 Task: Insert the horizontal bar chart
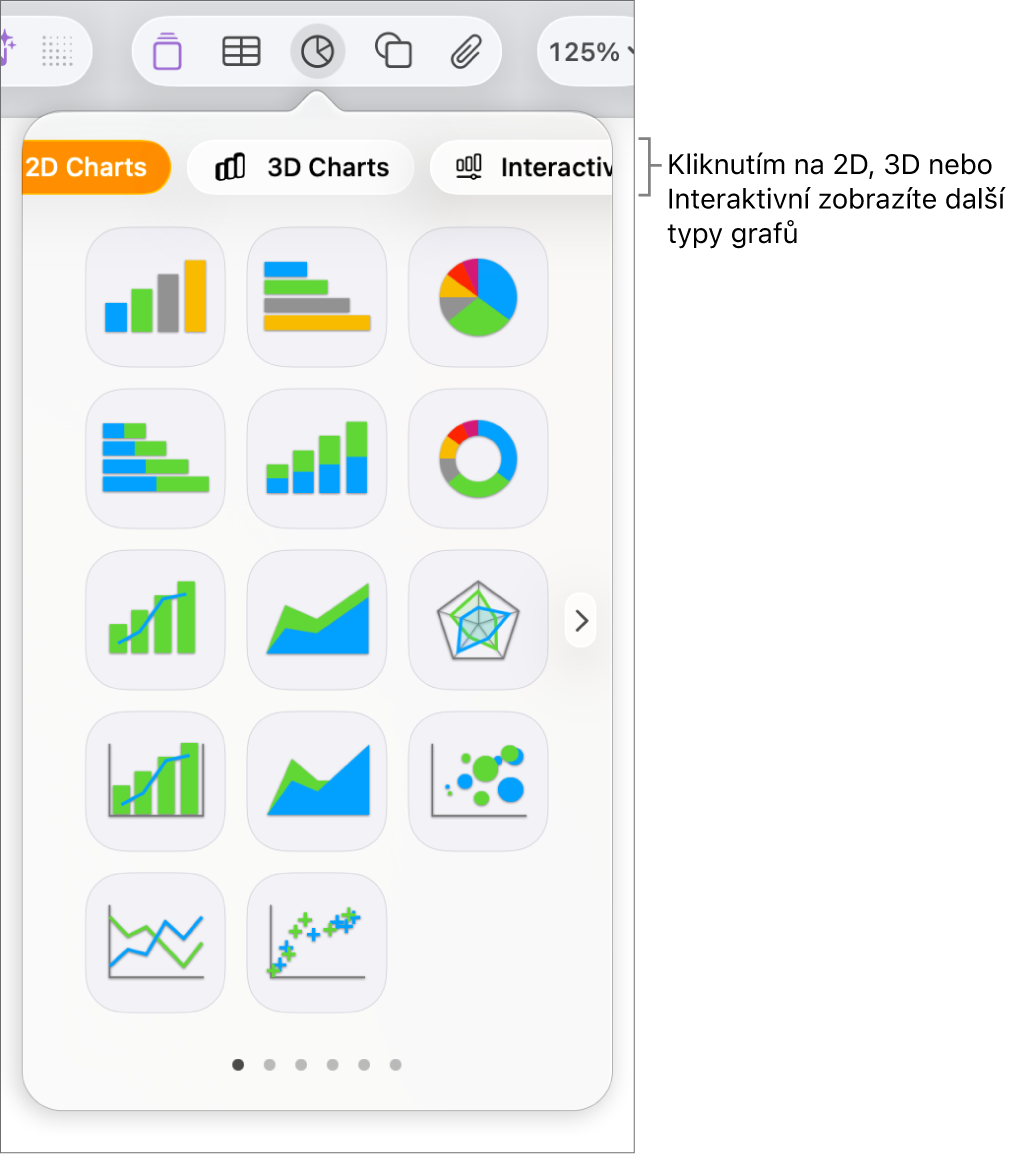tap(317, 297)
